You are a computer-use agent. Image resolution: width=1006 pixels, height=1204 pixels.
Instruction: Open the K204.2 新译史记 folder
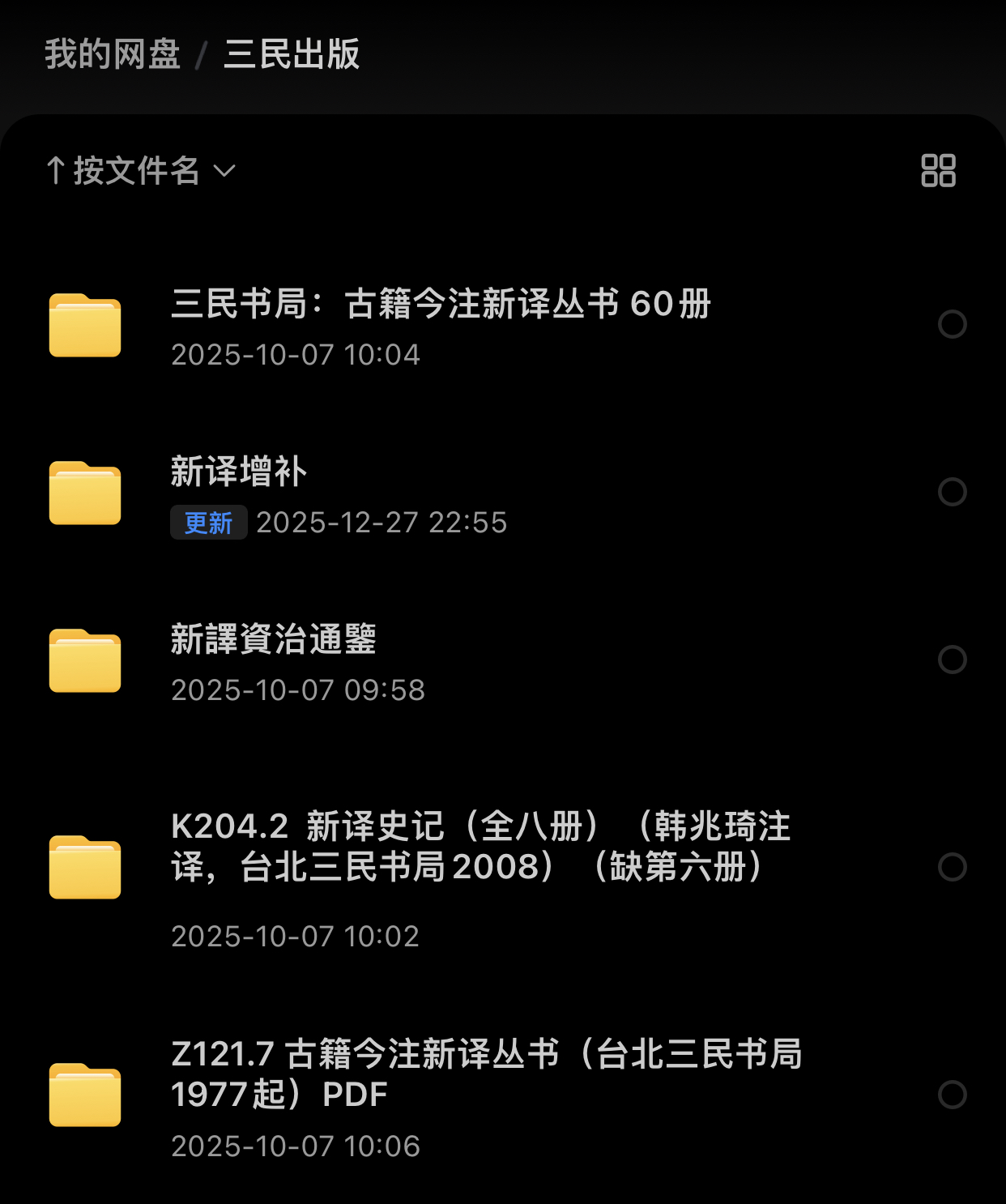(x=480, y=847)
